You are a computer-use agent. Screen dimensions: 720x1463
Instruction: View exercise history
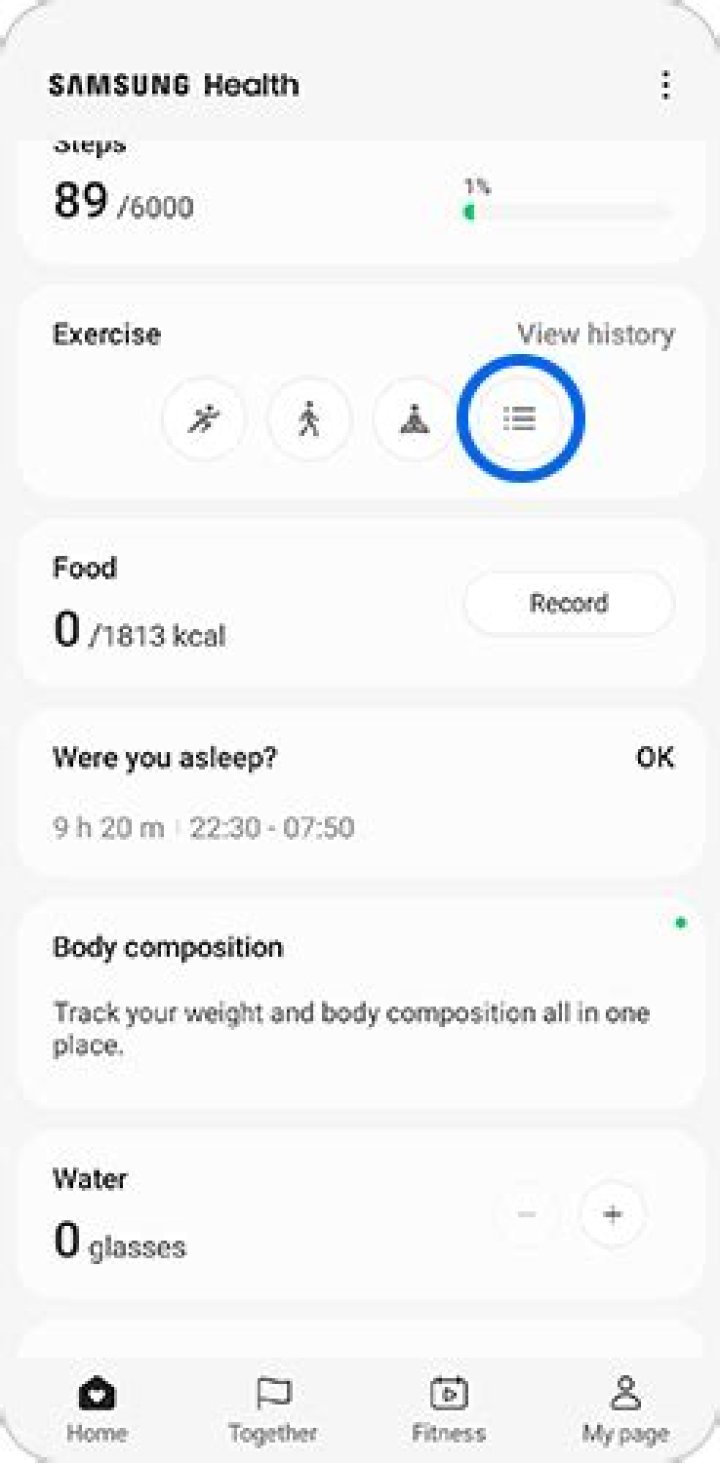[x=595, y=334]
